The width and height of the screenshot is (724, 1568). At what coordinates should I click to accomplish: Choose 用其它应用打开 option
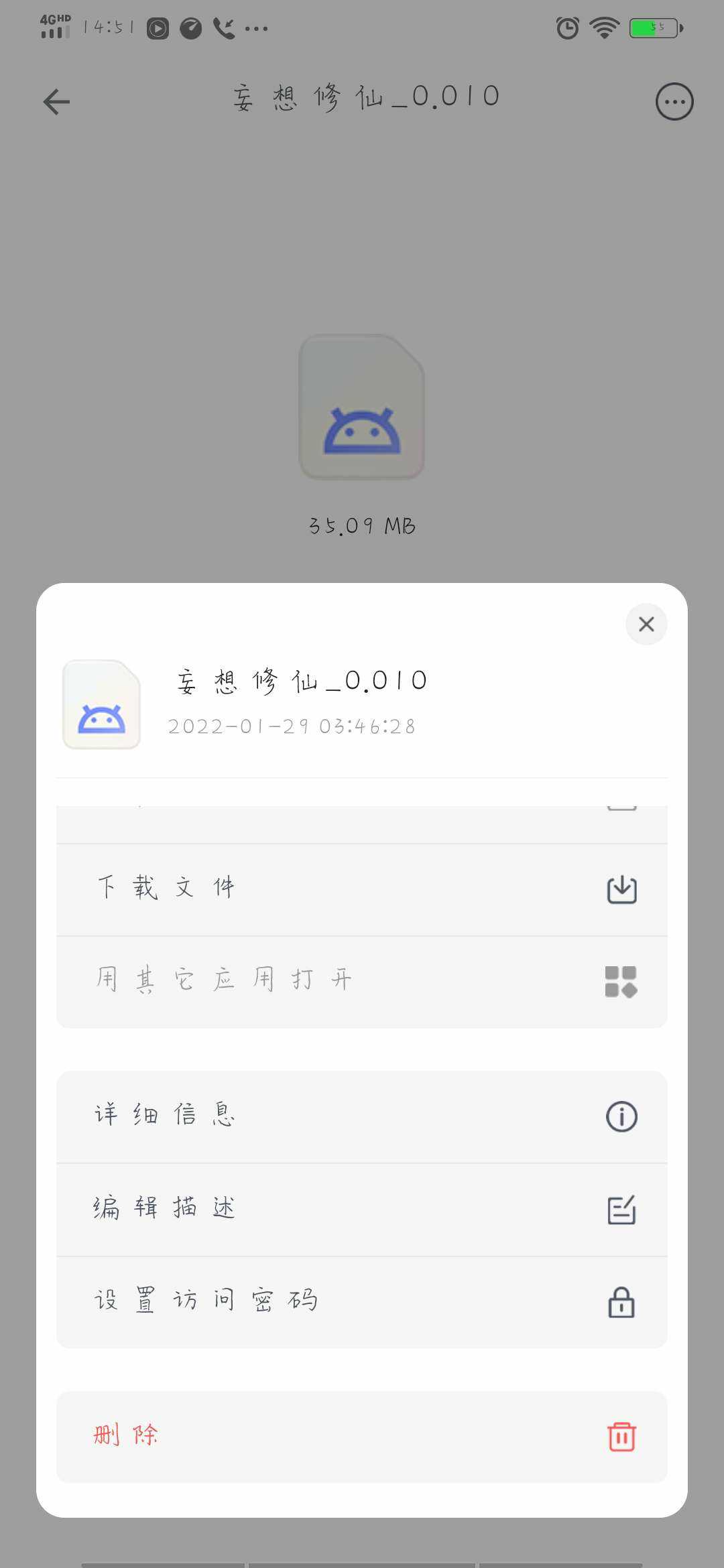(x=362, y=982)
